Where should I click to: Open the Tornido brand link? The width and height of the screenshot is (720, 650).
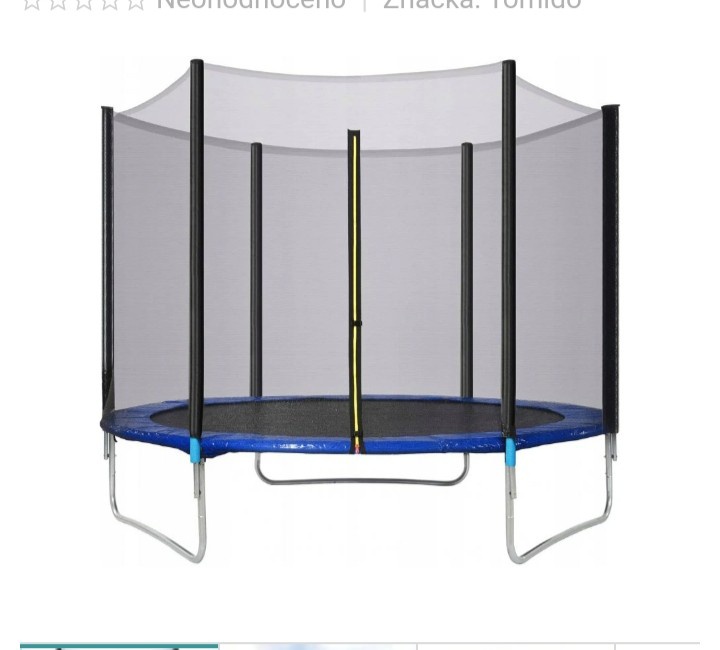coord(534,4)
